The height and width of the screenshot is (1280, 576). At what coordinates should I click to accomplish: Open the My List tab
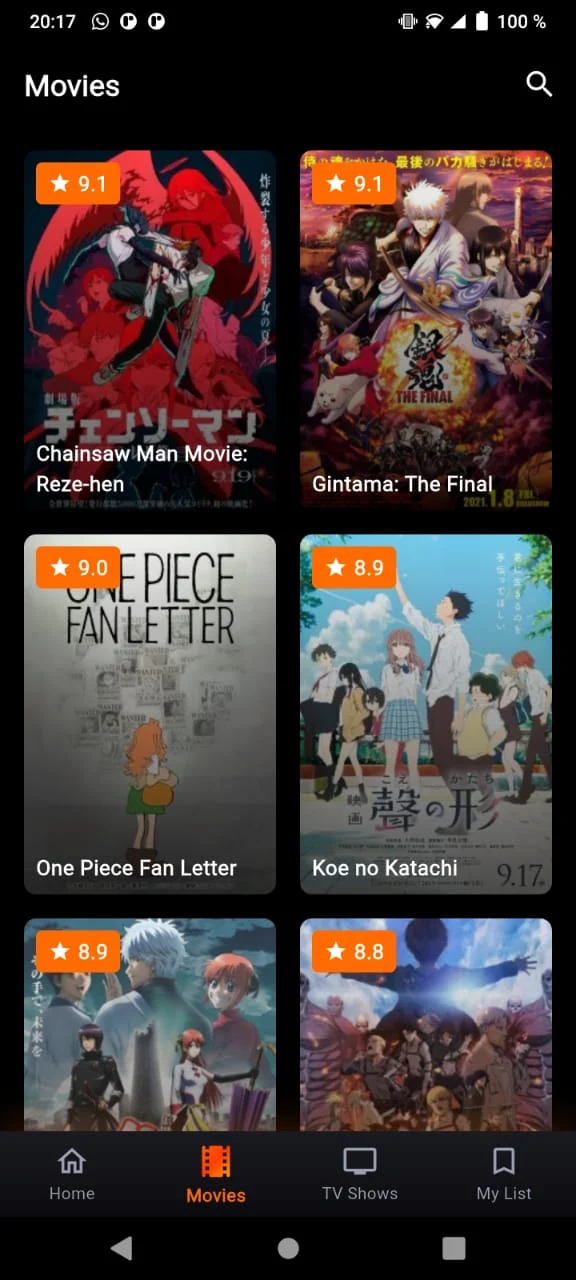point(504,1174)
